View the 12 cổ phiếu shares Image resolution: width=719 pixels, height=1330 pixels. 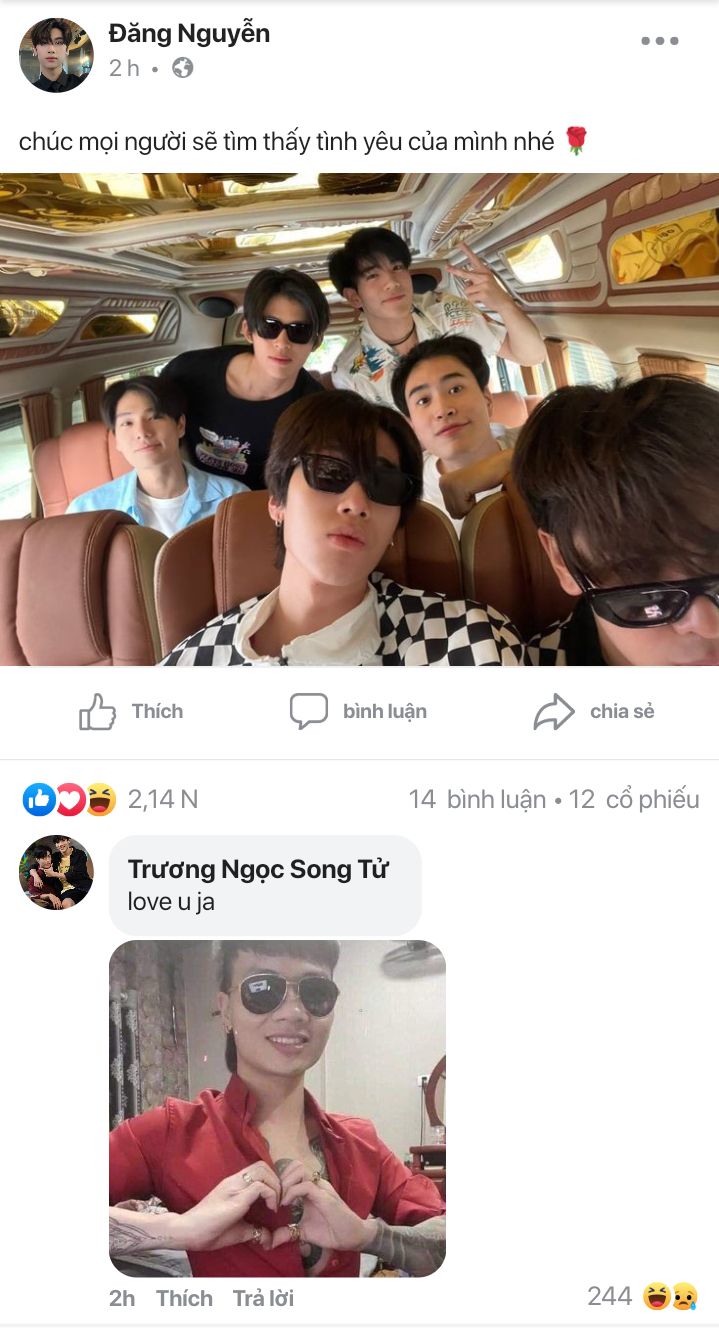(x=634, y=799)
